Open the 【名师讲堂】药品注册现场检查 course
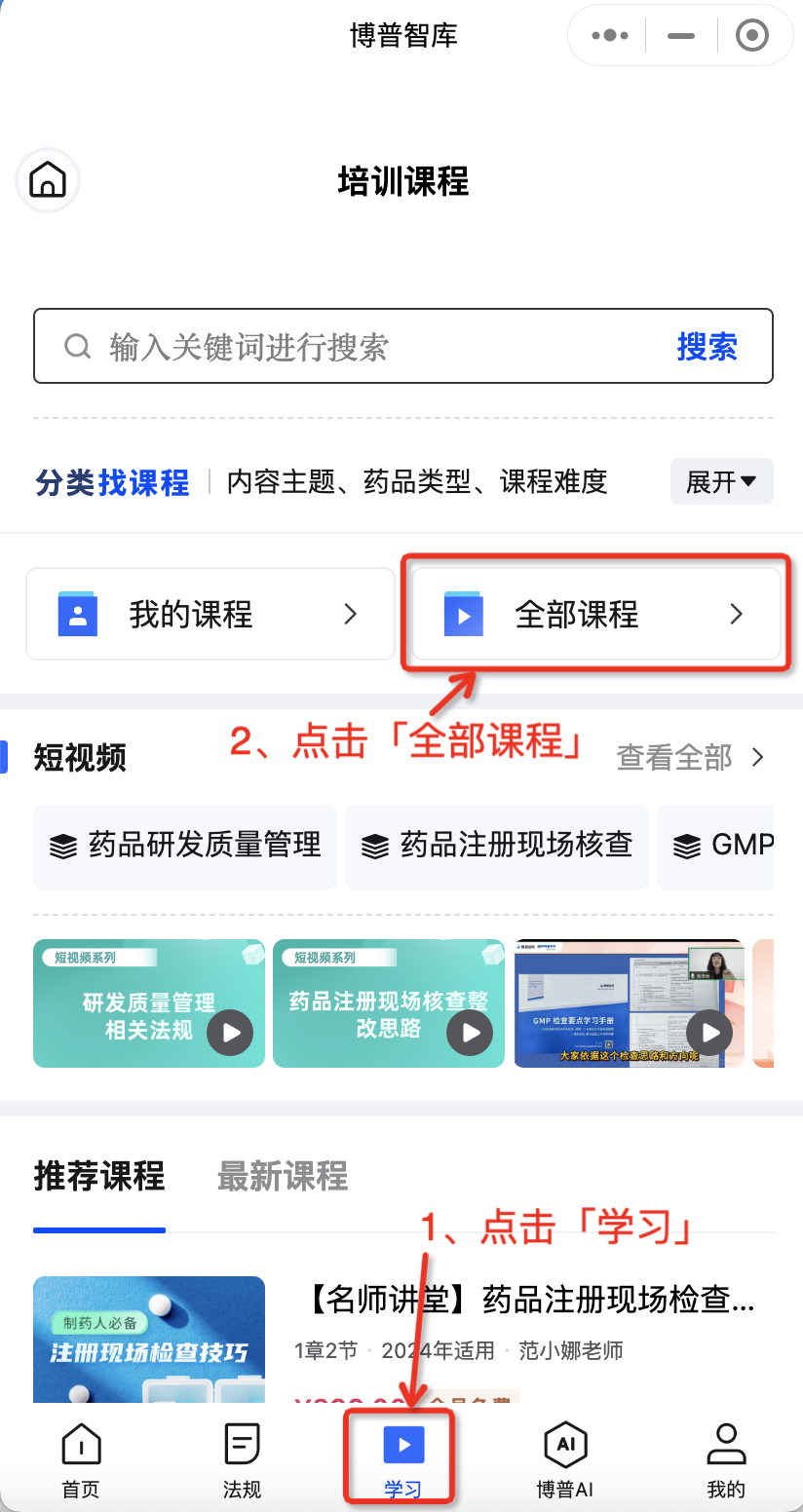The image size is (803, 1512). tap(524, 1299)
